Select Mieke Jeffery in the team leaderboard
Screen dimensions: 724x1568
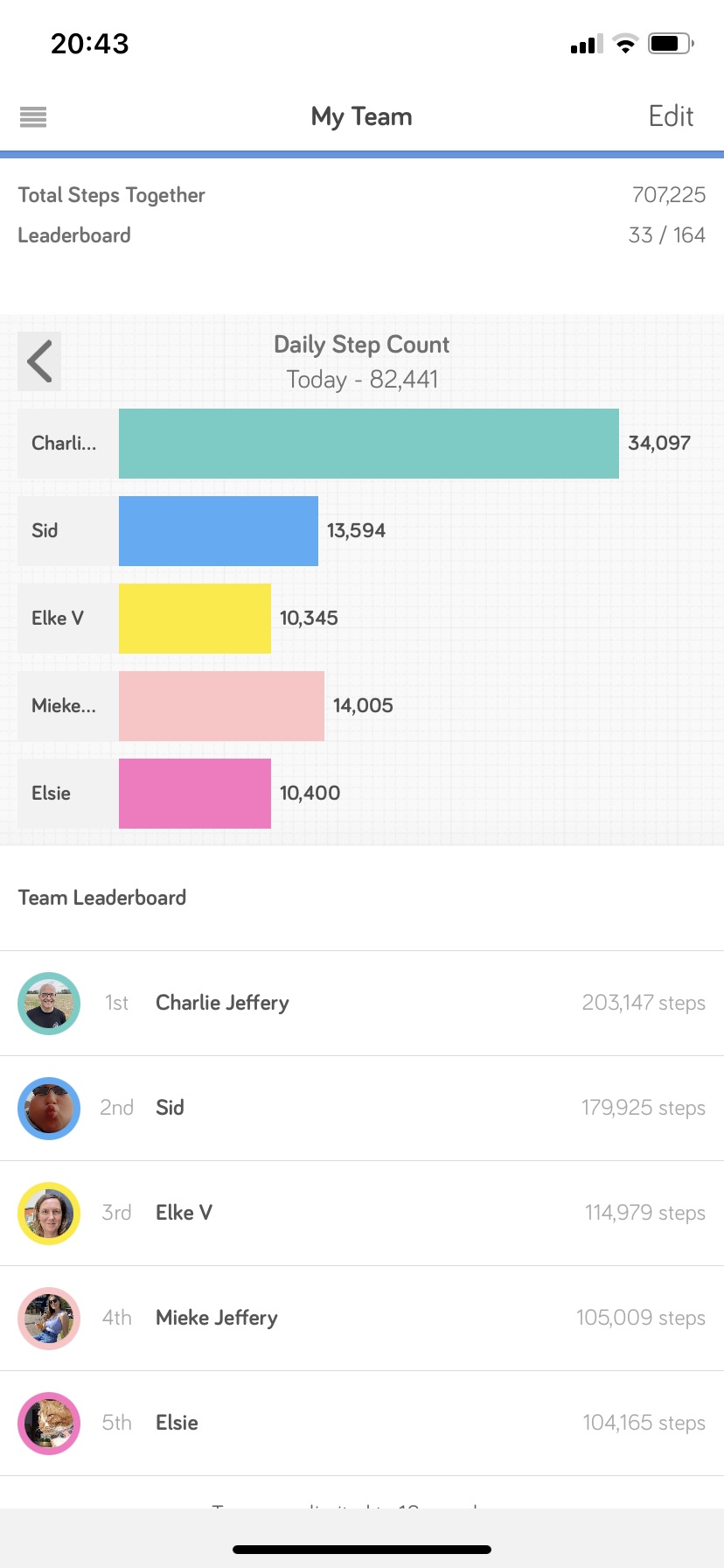tap(362, 1318)
